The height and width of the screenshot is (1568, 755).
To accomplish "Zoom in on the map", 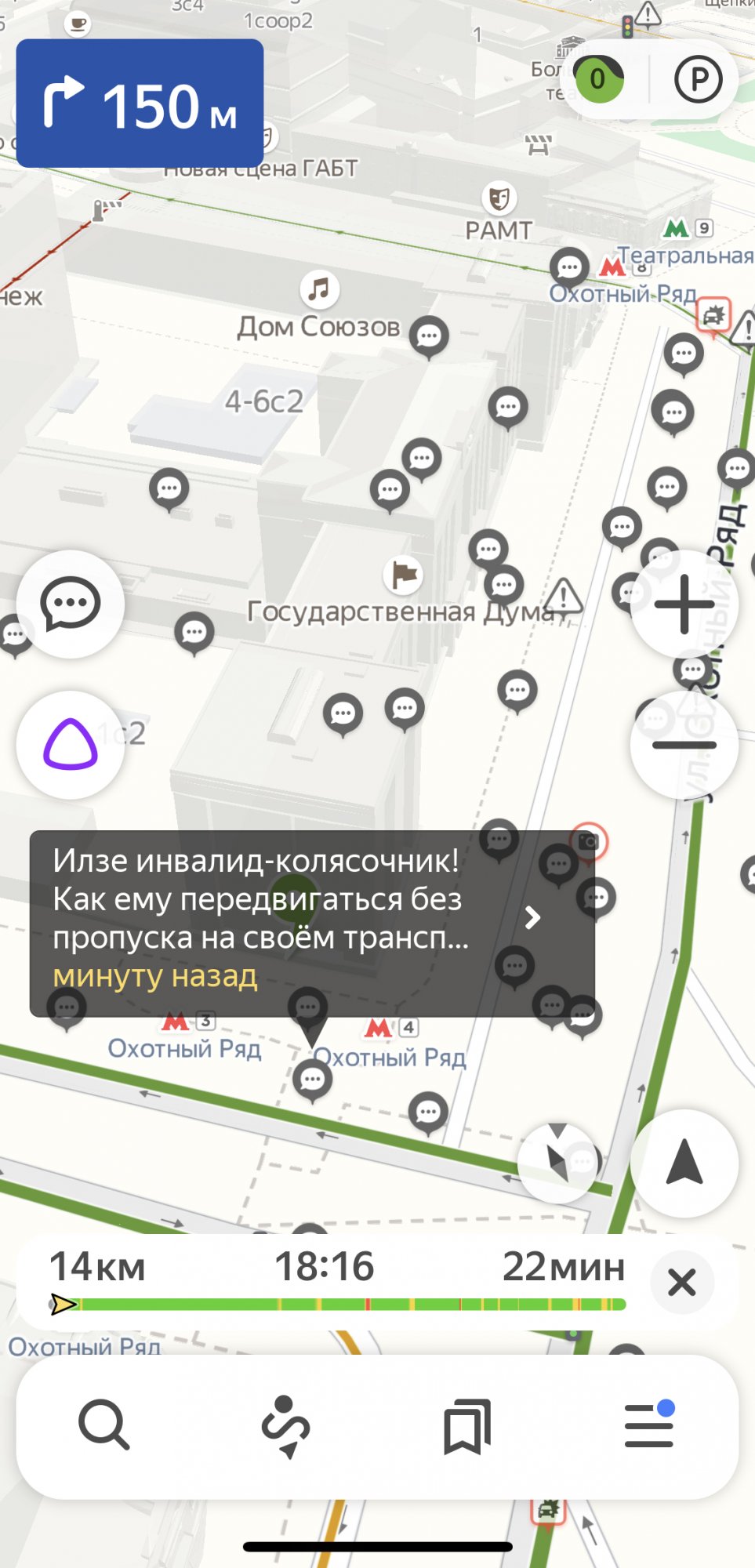I will tap(684, 604).
